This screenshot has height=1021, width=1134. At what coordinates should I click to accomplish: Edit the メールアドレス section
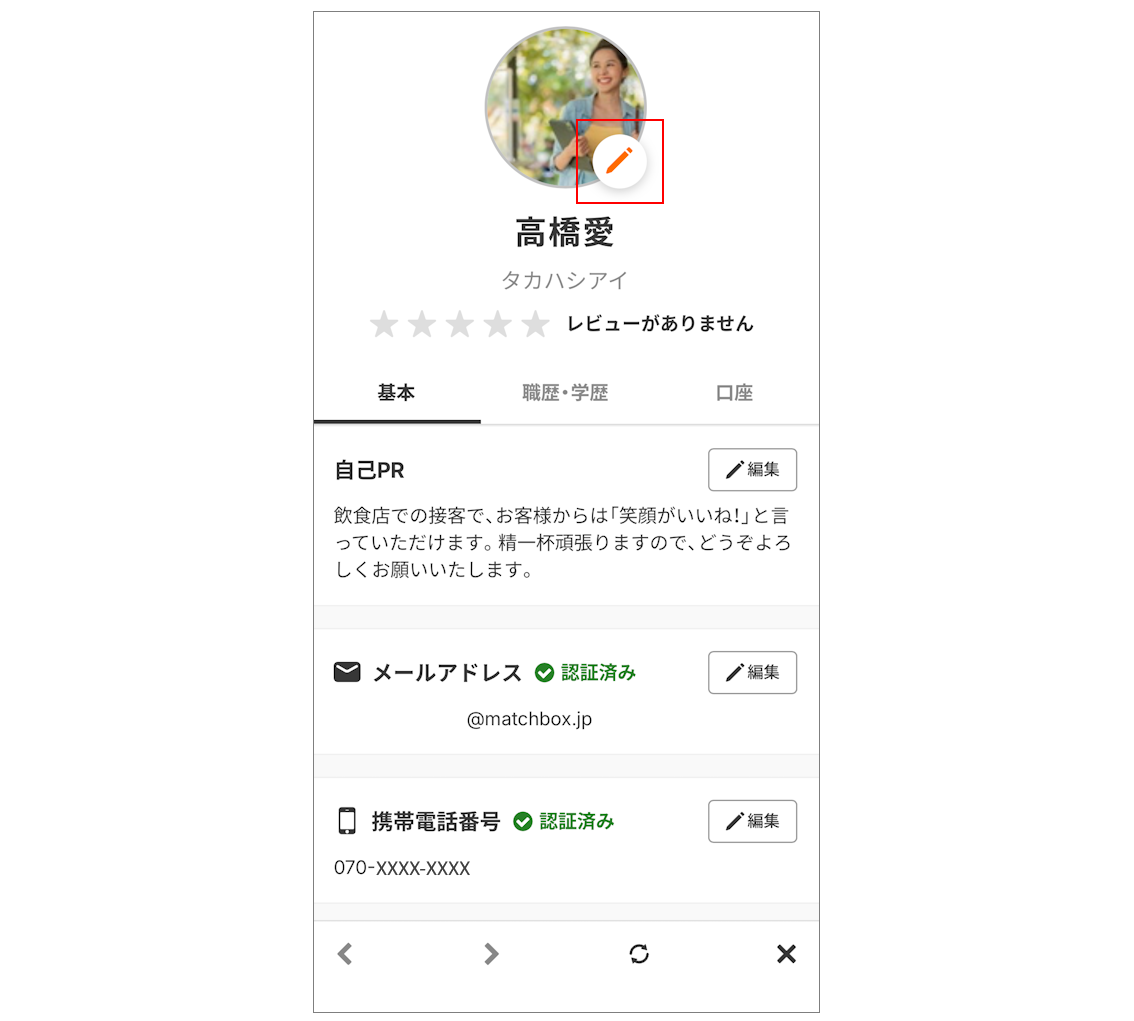point(752,672)
